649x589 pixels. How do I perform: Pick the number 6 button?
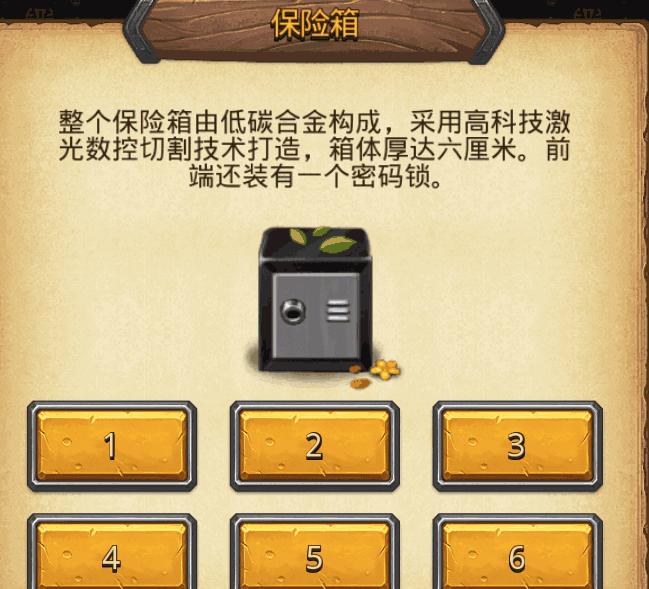click(517, 555)
